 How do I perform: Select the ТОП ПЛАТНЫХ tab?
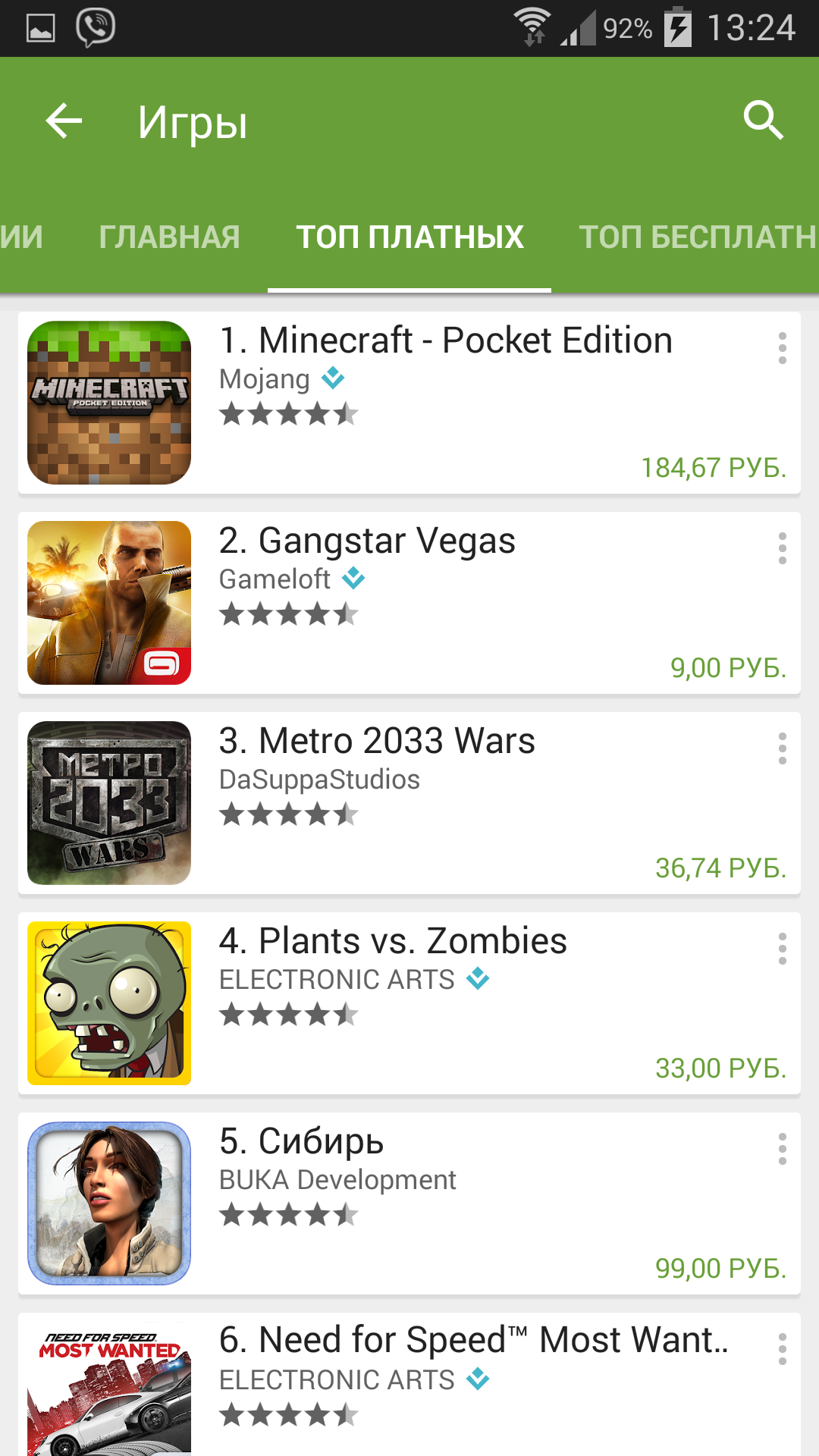click(x=409, y=237)
